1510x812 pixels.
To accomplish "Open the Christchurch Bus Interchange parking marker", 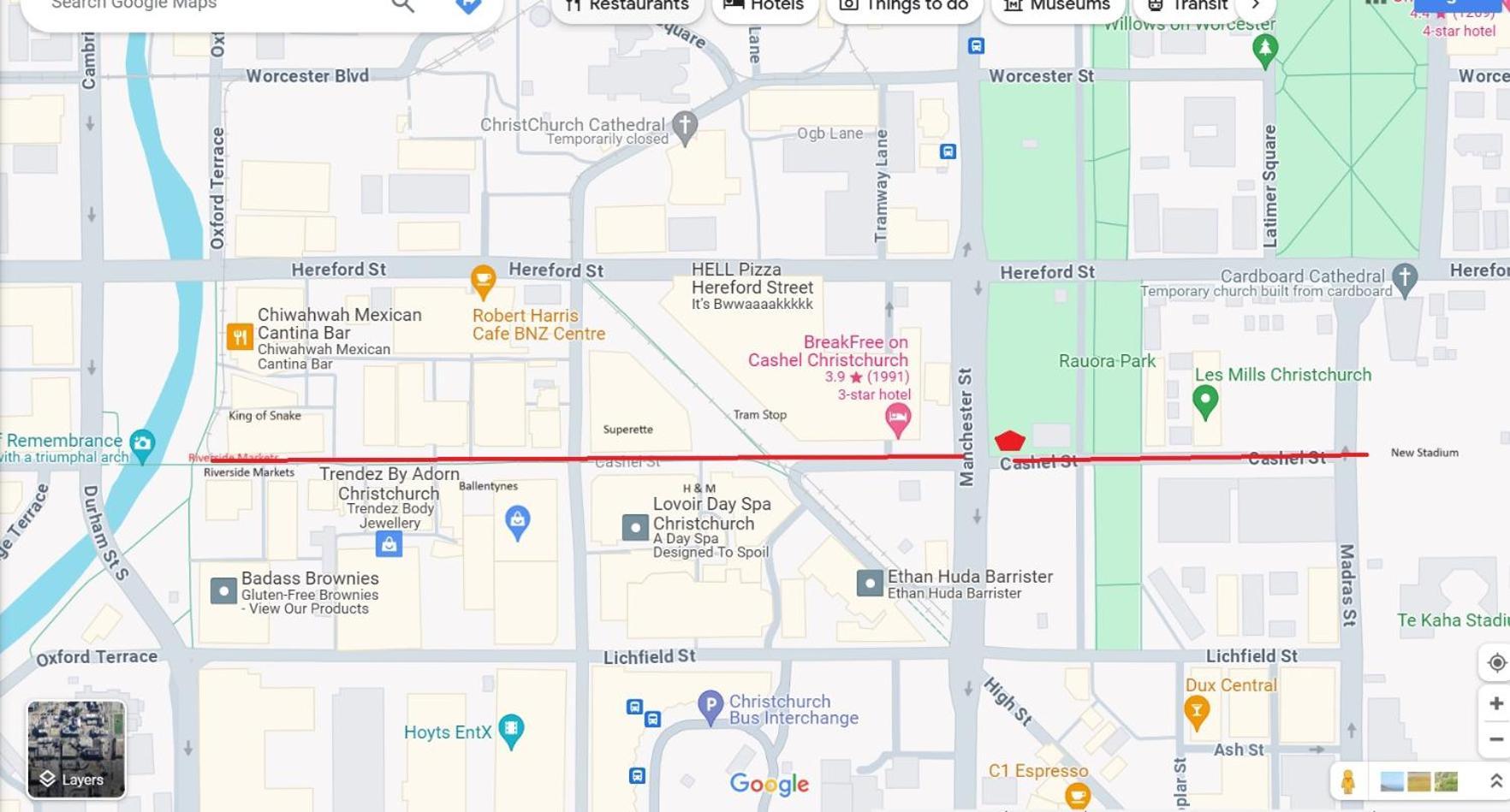I will 710,707.
